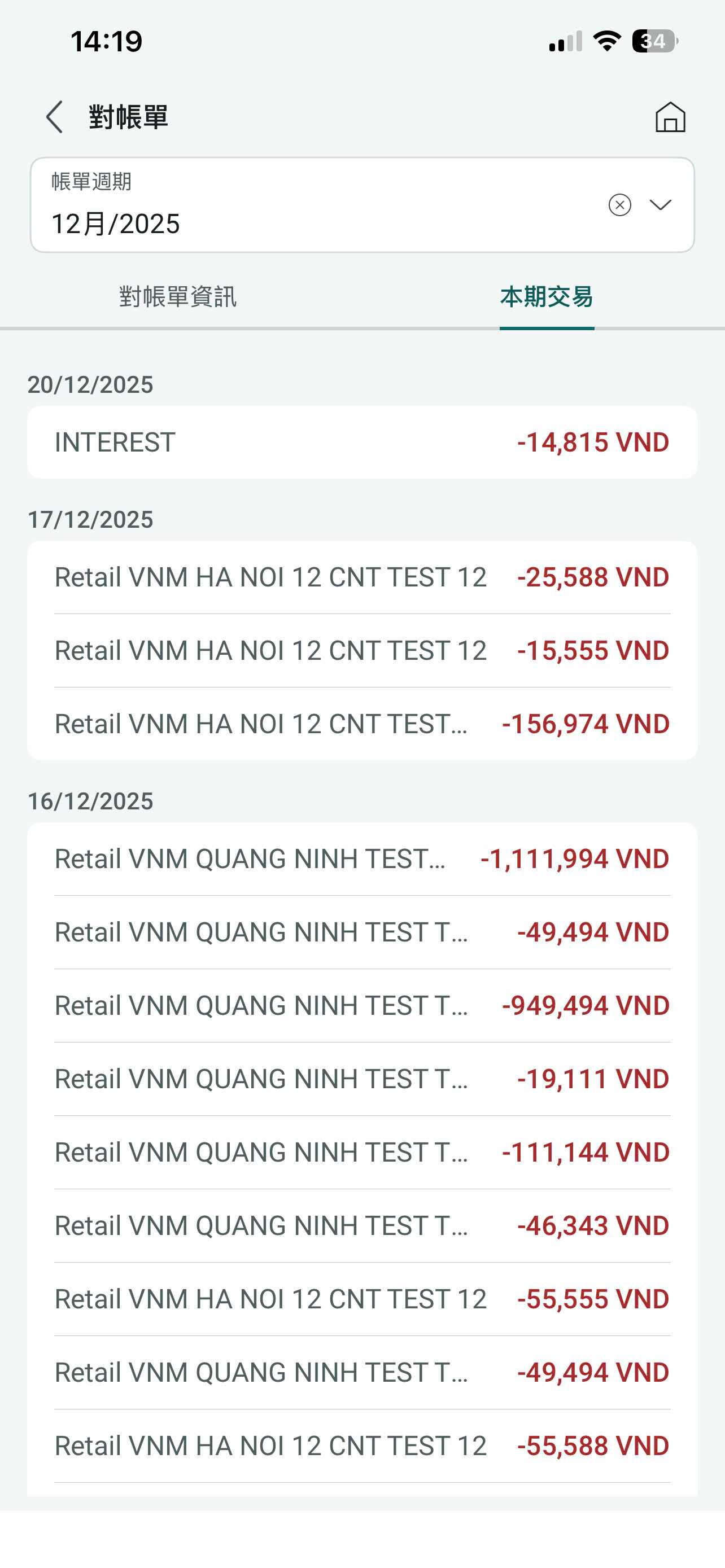The width and height of the screenshot is (725, 1568).
Task: Go back from the statement screen
Action: coord(55,117)
